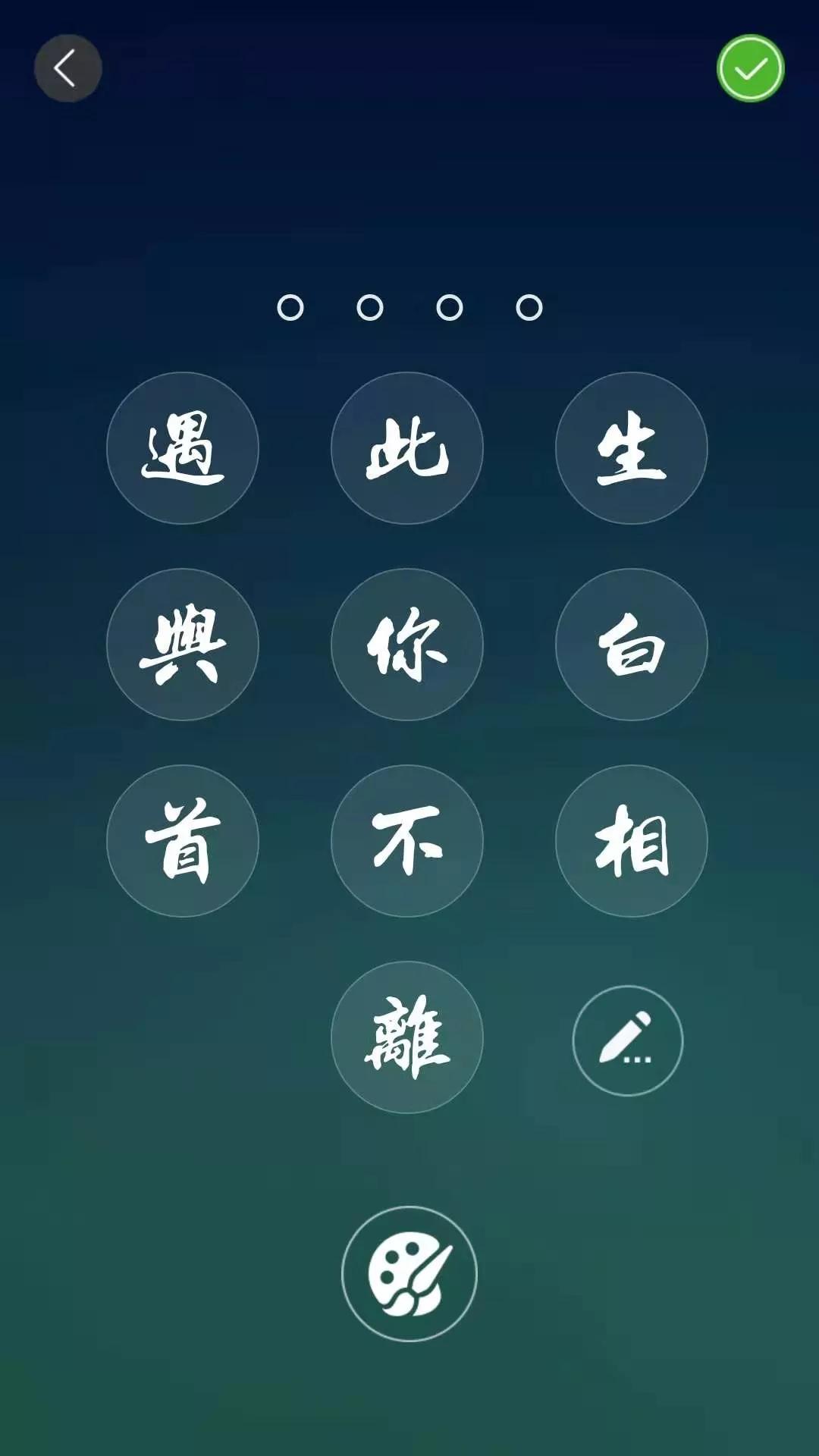Tap the 與 character button
Screen dimensions: 819x1456
coord(182,645)
